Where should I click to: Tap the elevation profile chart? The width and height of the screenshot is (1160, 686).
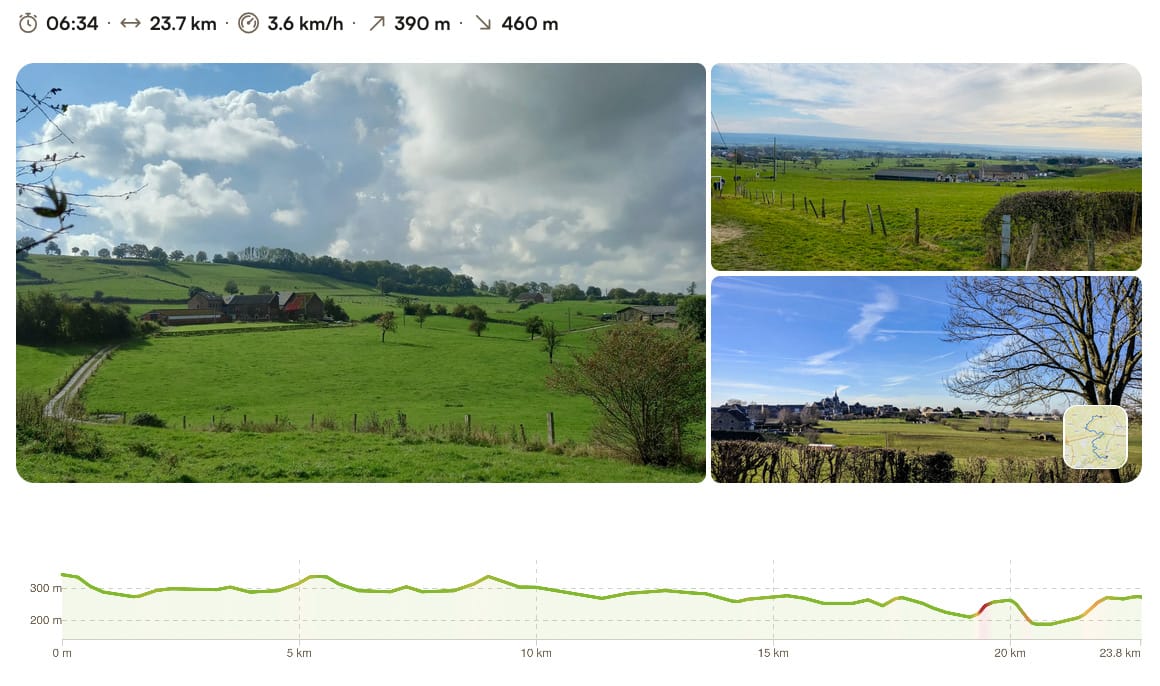(x=600, y=605)
